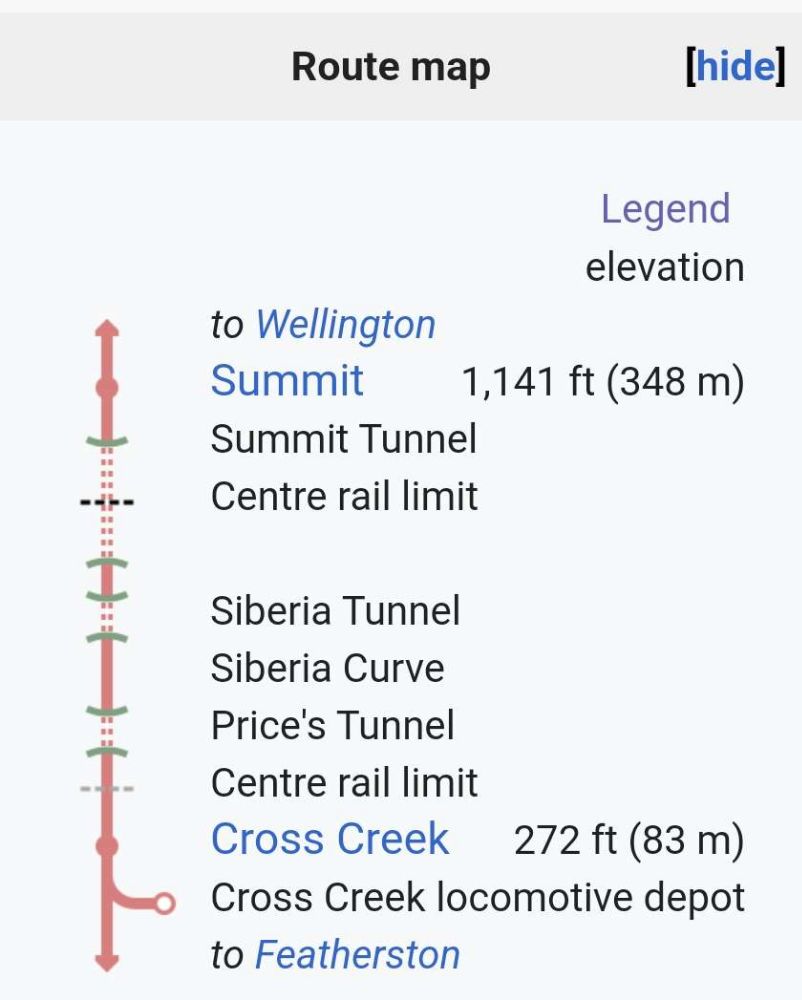Open the Cross Creek station link
Screen dimensions: 802x1000
point(330,839)
